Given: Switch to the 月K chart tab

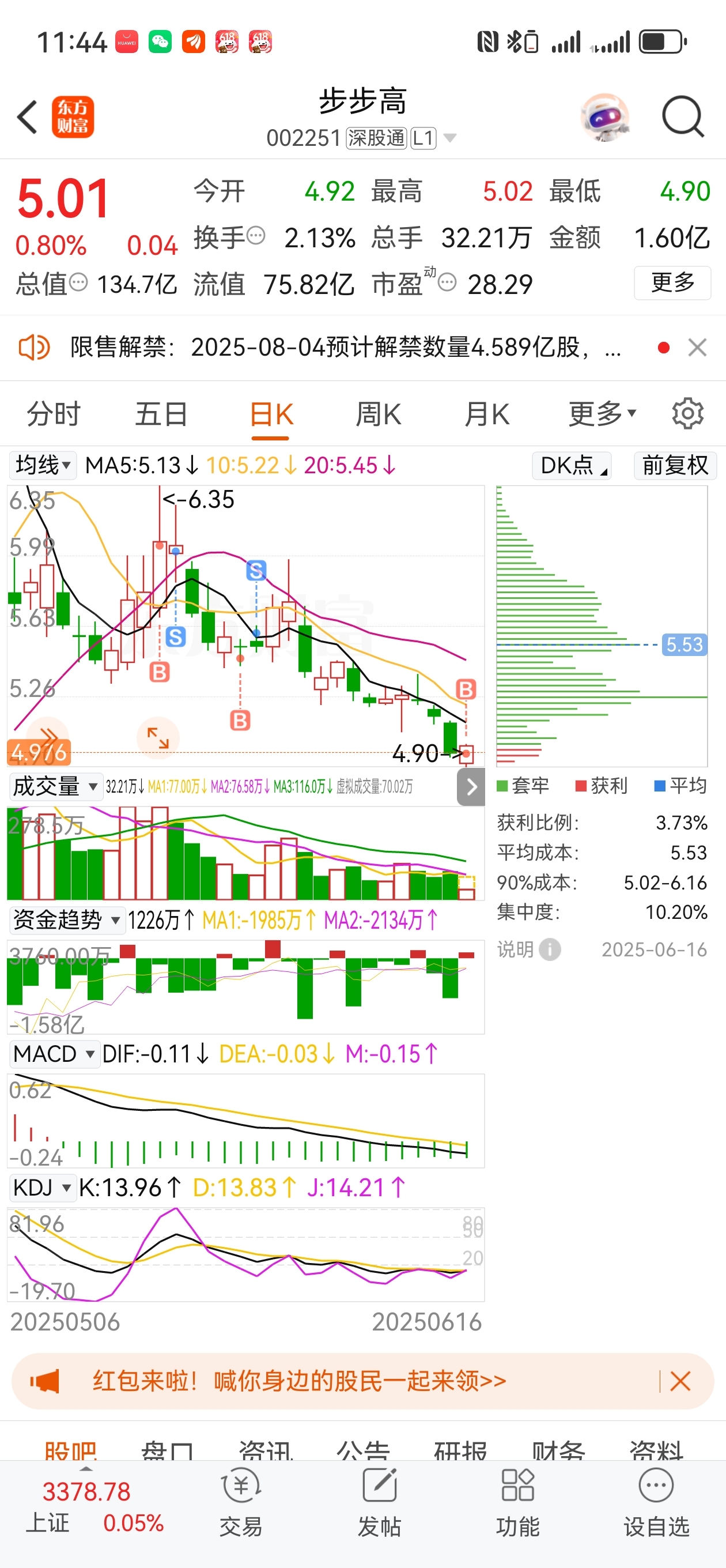Looking at the screenshot, I should [486, 414].
